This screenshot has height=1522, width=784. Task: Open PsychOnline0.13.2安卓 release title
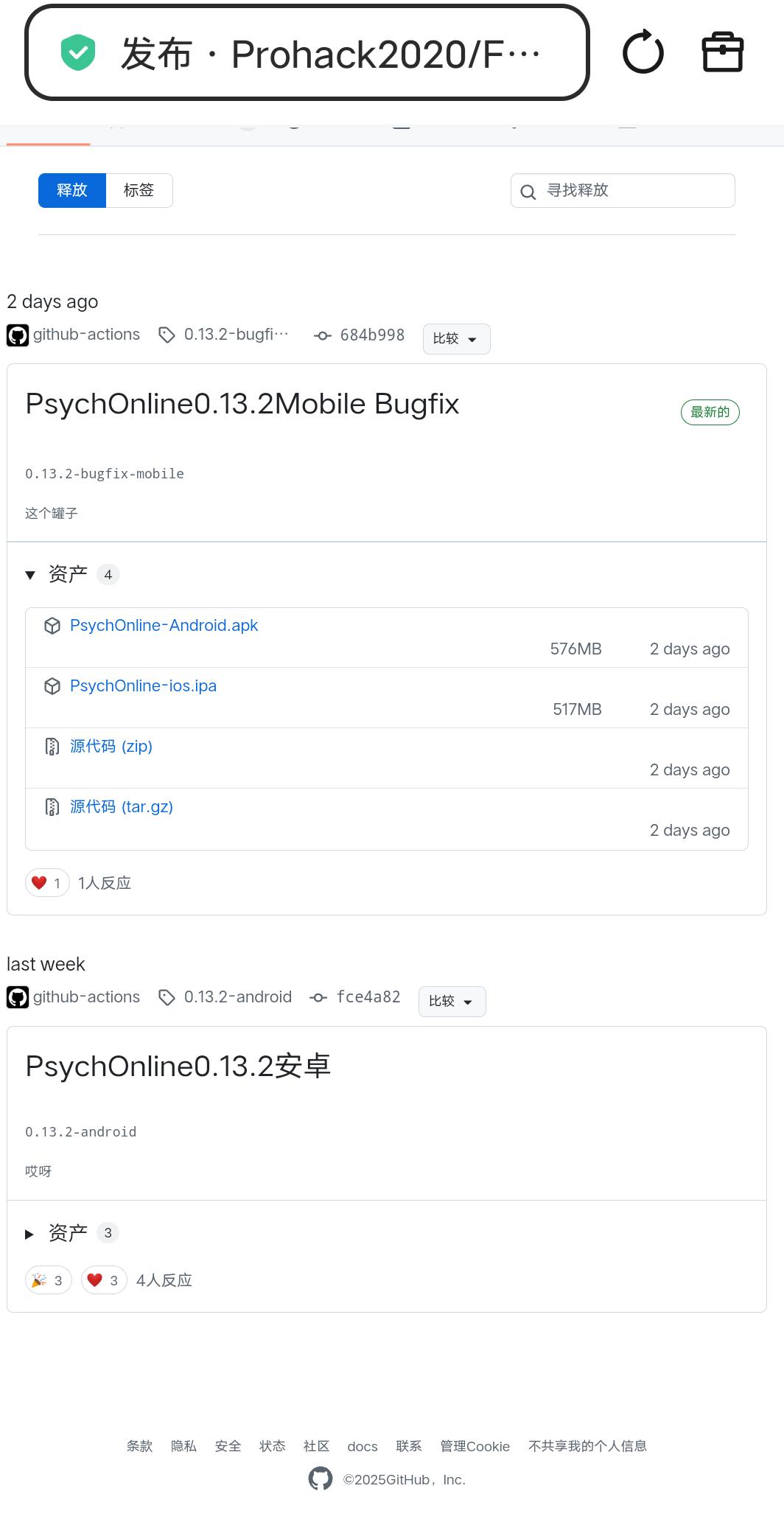(178, 1067)
